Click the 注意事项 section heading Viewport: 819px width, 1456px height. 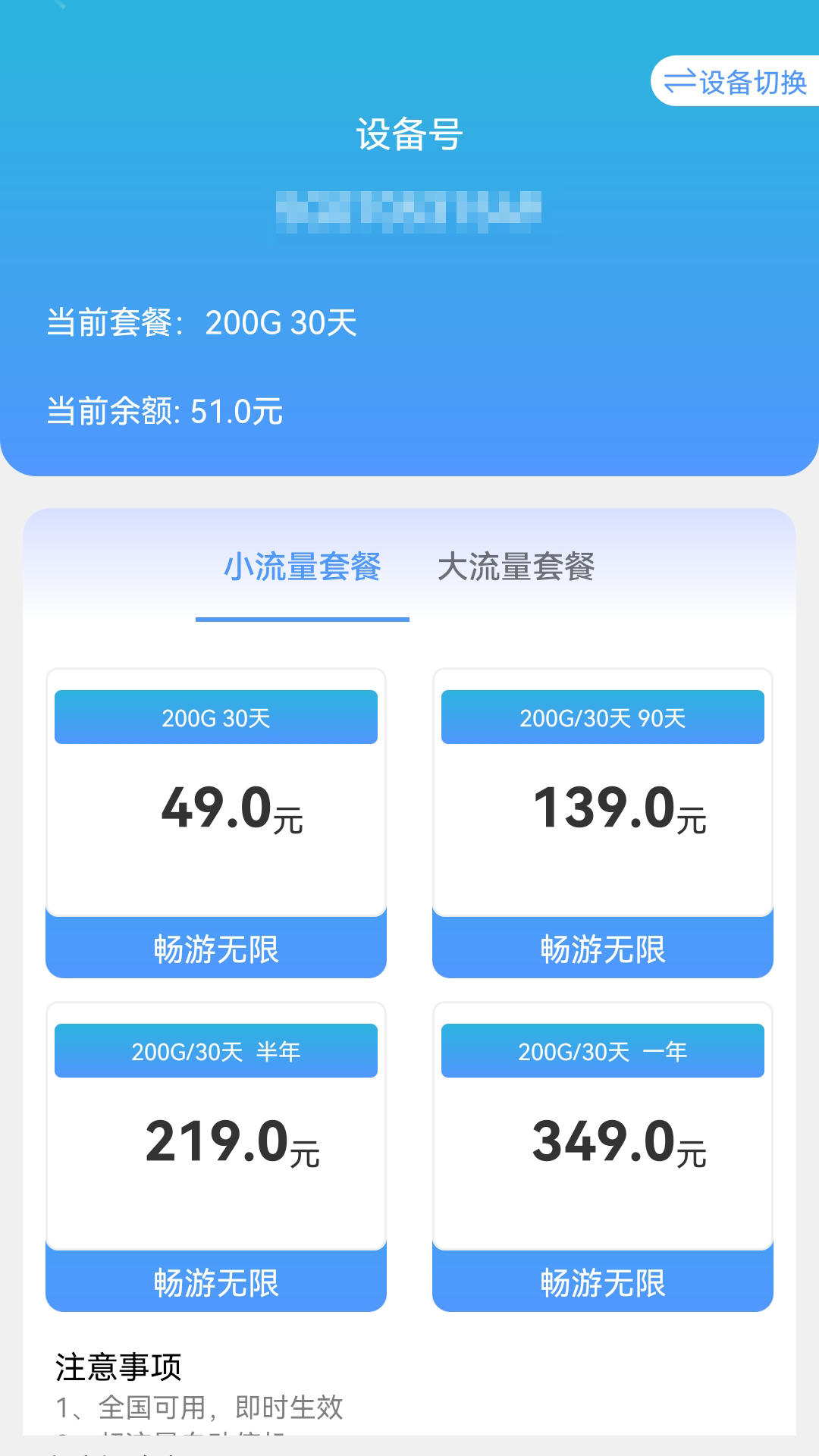pyautogui.click(x=120, y=1363)
